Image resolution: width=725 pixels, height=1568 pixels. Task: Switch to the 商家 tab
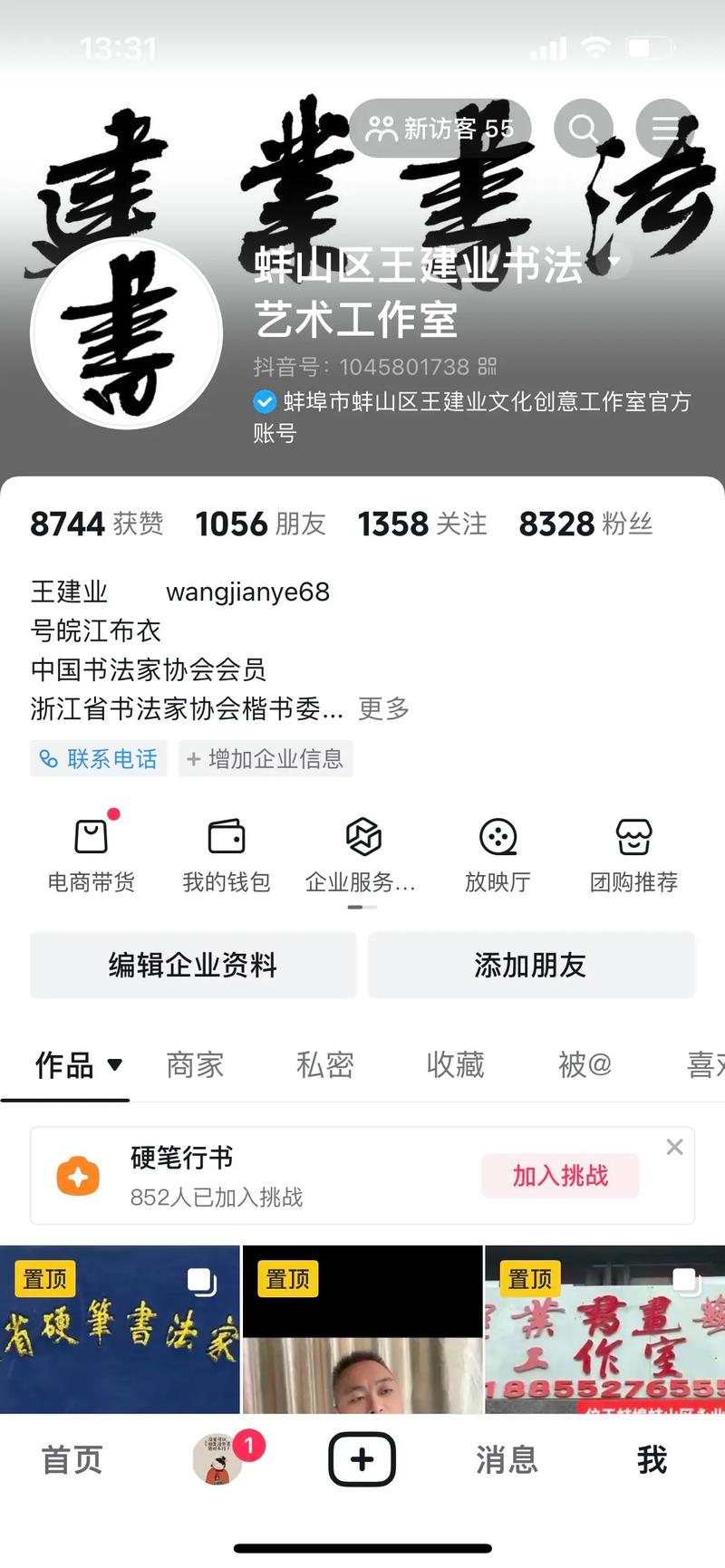195,1066
